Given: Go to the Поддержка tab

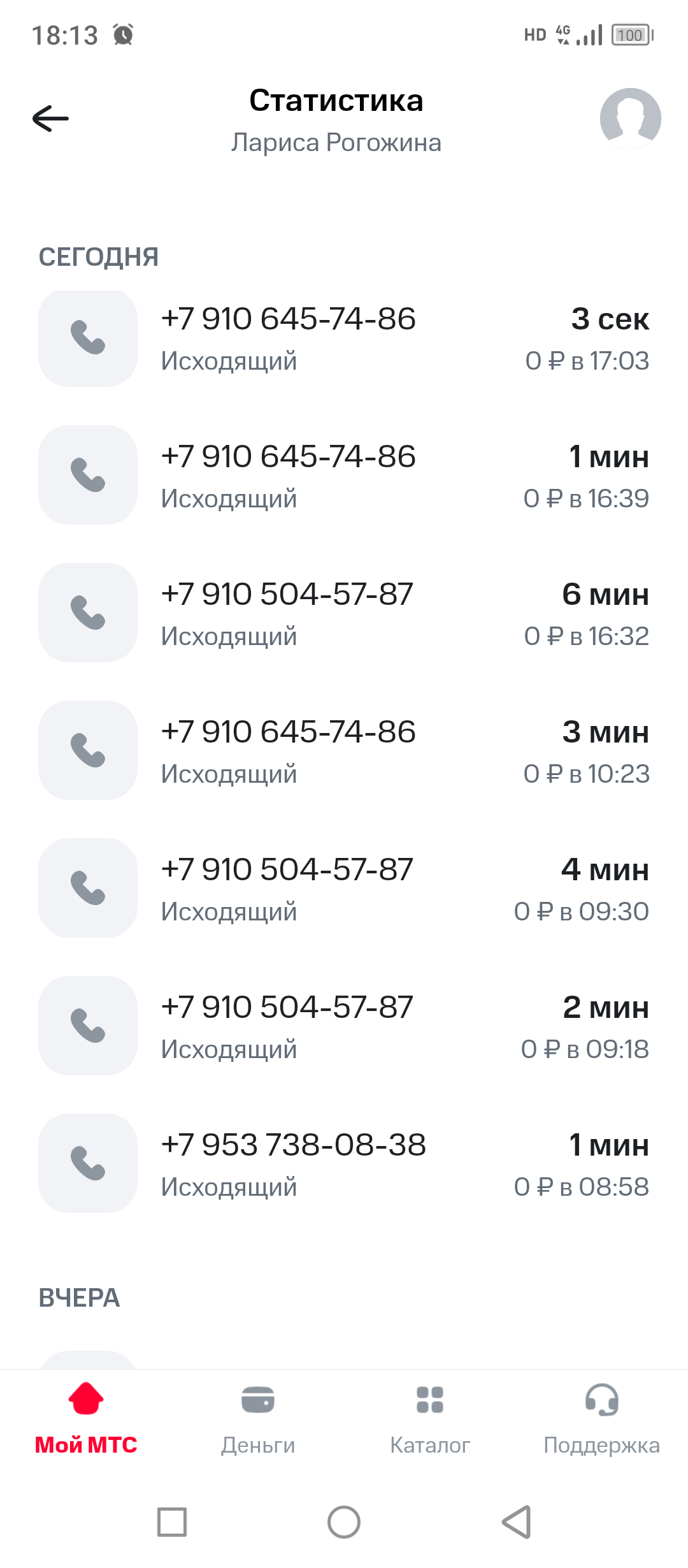Looking at the screenshot, I should [x=601, y=1418].
